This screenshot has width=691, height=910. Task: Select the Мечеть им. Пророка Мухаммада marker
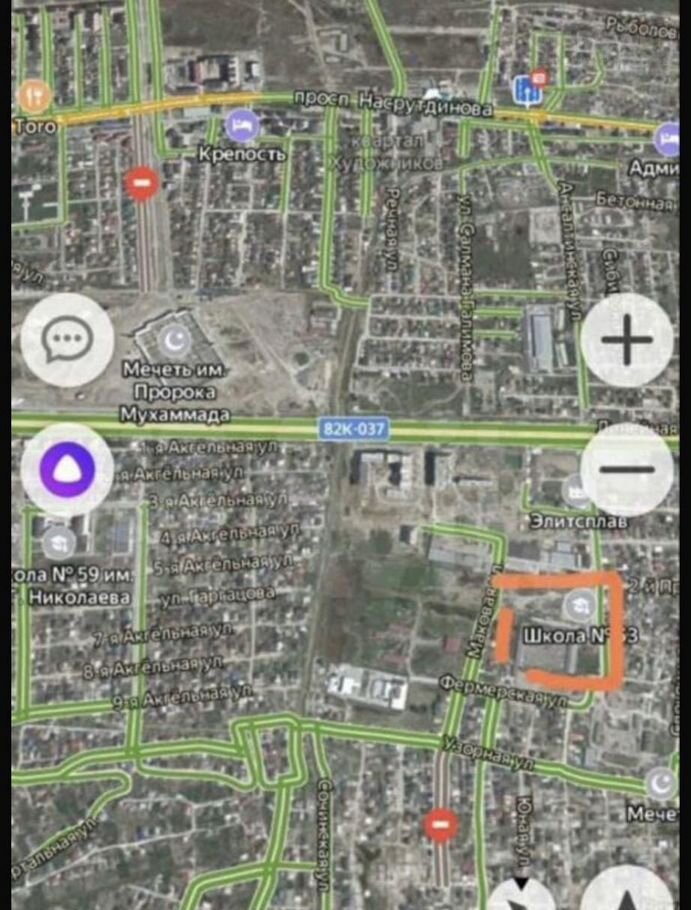(x=176, y=341)
